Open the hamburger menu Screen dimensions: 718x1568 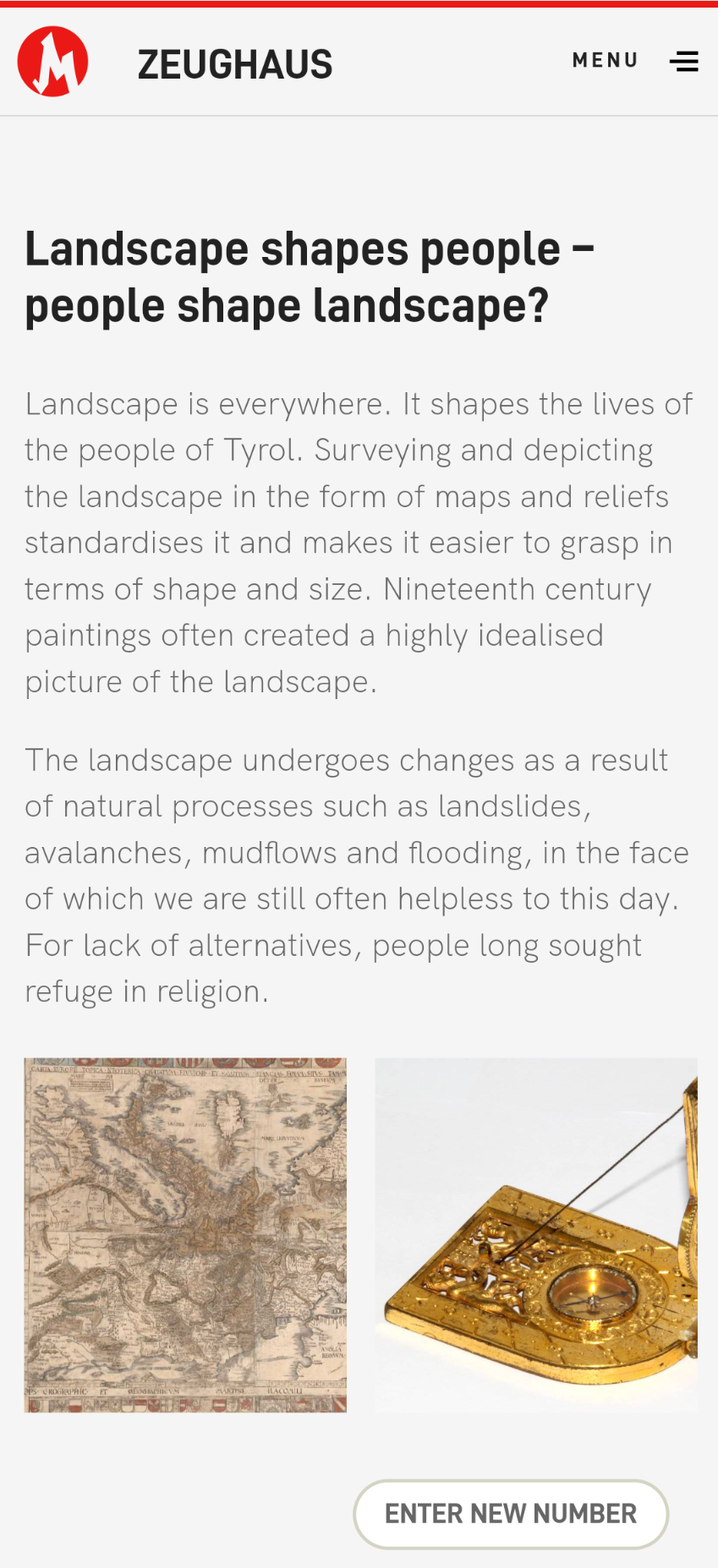coord(683,61)
